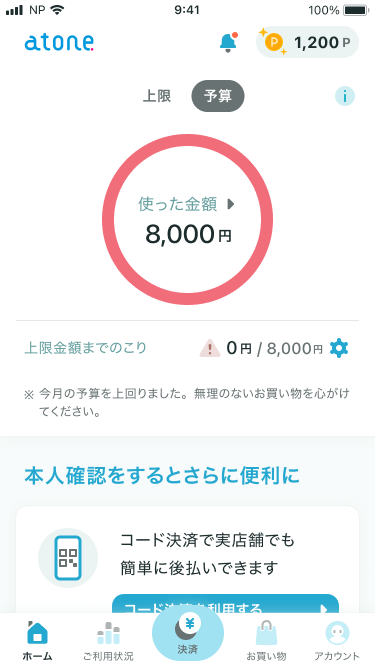The width and height of the screenshot is (375, 667).
Task: Go to the ホーム tab
Action: tap(37, 641)
